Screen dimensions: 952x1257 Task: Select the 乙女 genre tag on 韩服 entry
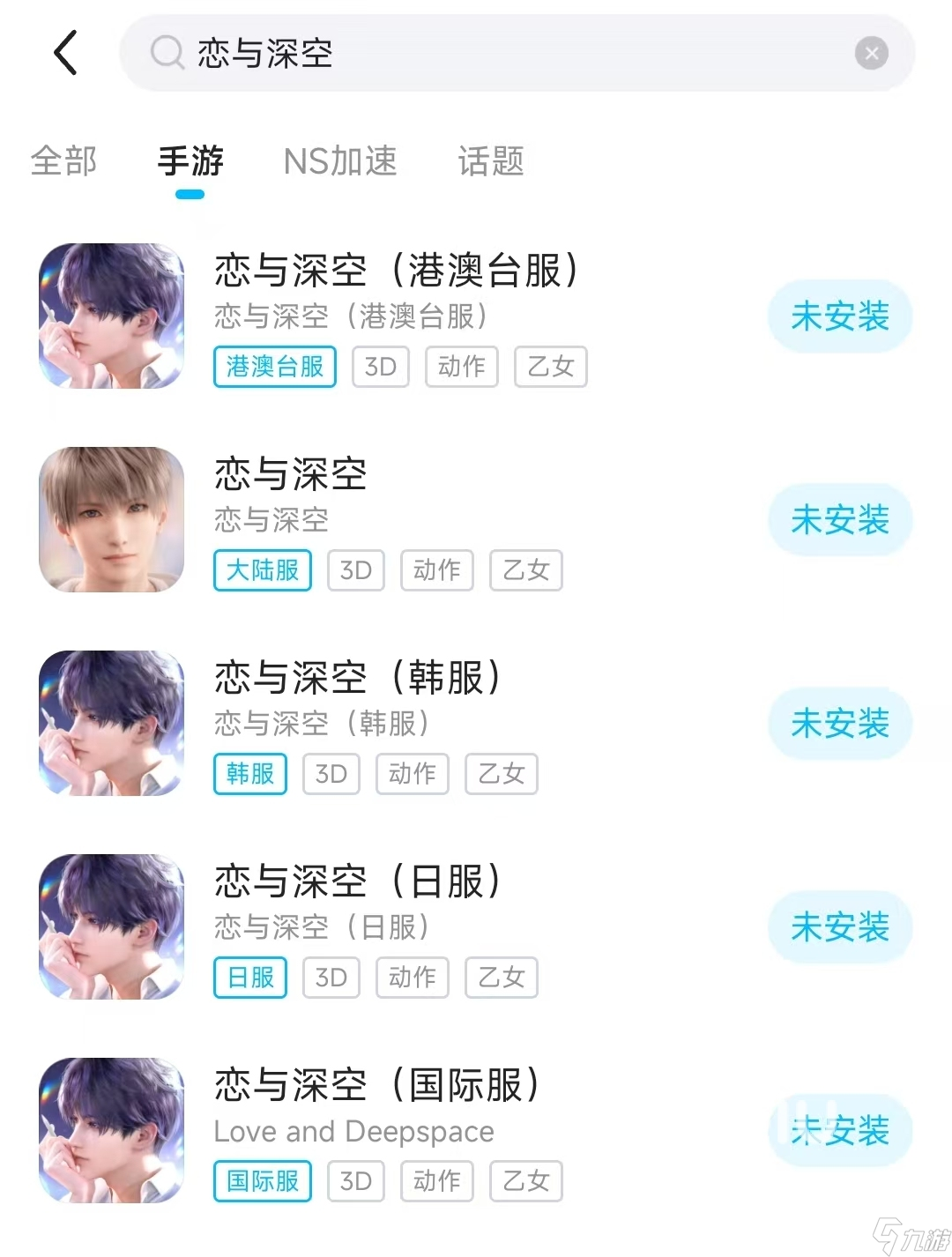[x=501, y=774]
